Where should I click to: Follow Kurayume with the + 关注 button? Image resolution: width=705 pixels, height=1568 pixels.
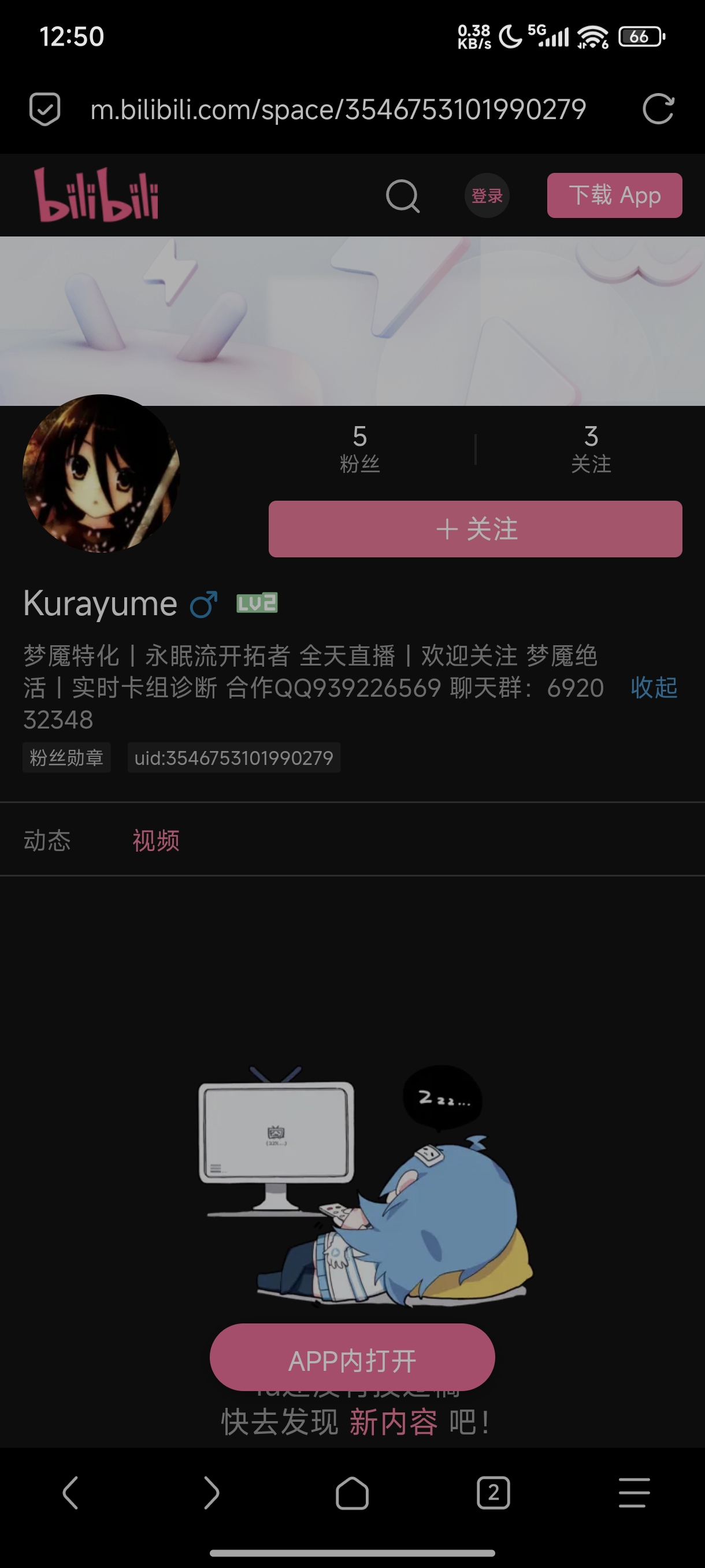(475, 529)
